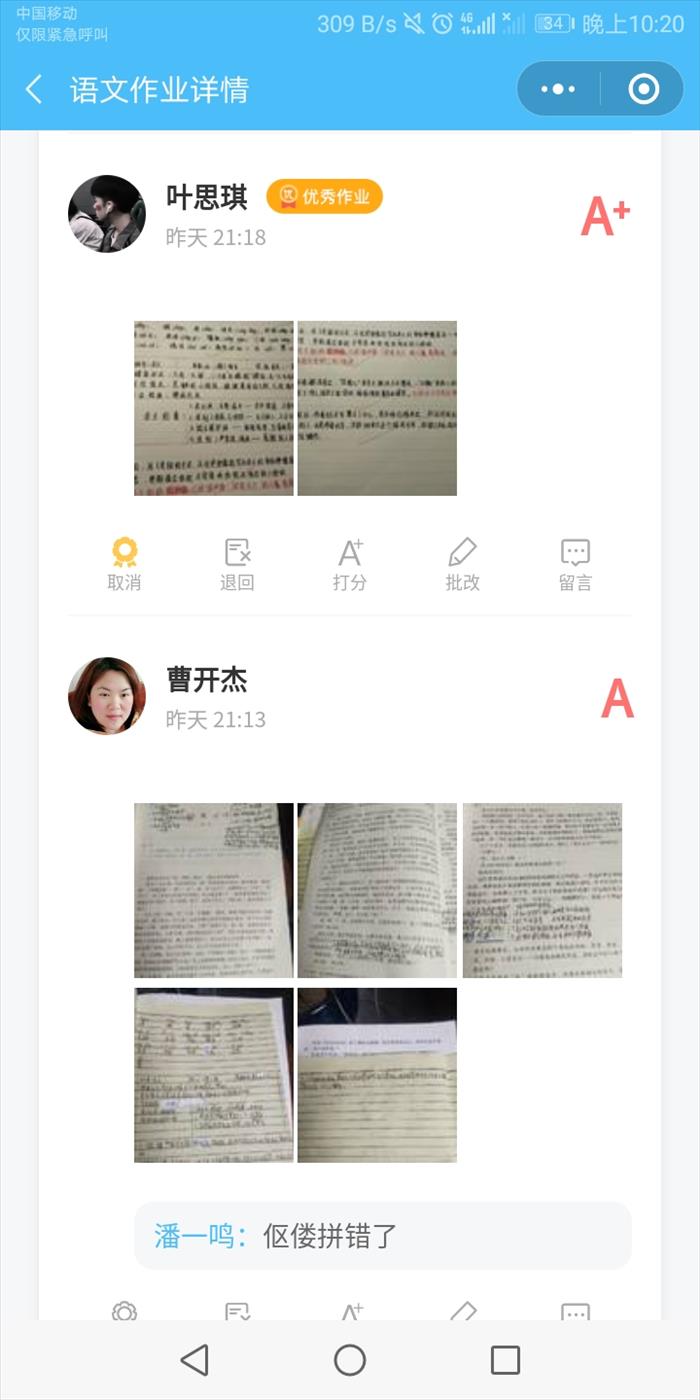The image size is (700, 1400).
Task: Tap 批改 to correct 叶思琪's homework
Action: (462, 564)
